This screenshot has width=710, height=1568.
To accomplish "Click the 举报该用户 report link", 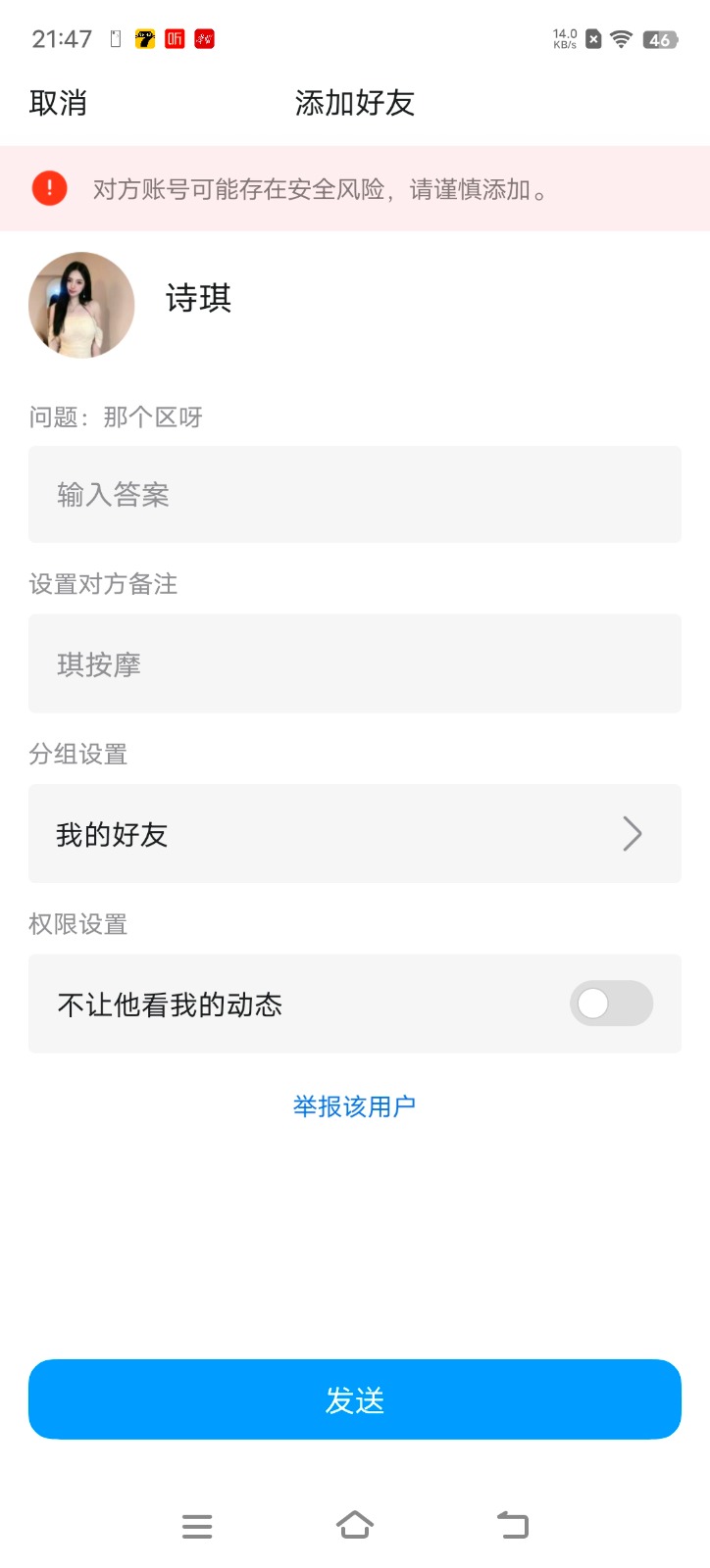I will (355, 1105).
